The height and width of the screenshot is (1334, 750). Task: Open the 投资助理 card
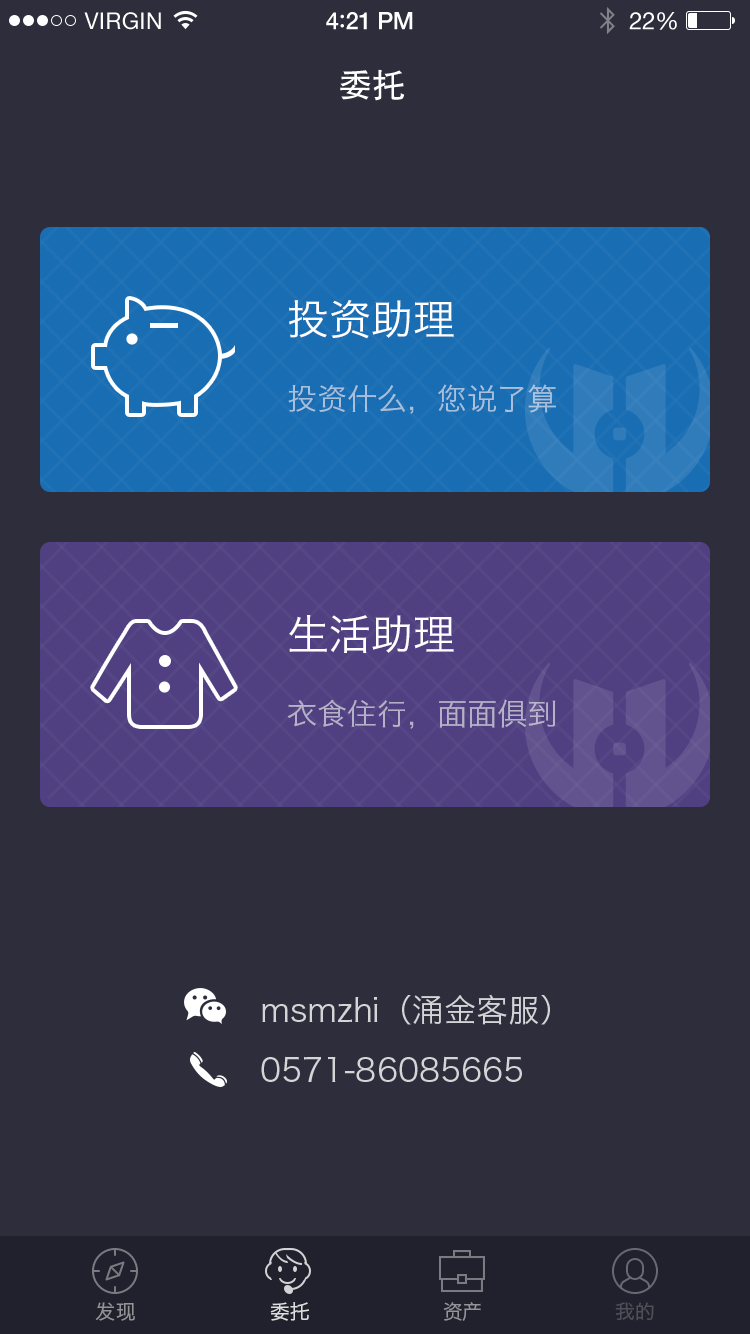pyautogui.click(x=375, y=360)
